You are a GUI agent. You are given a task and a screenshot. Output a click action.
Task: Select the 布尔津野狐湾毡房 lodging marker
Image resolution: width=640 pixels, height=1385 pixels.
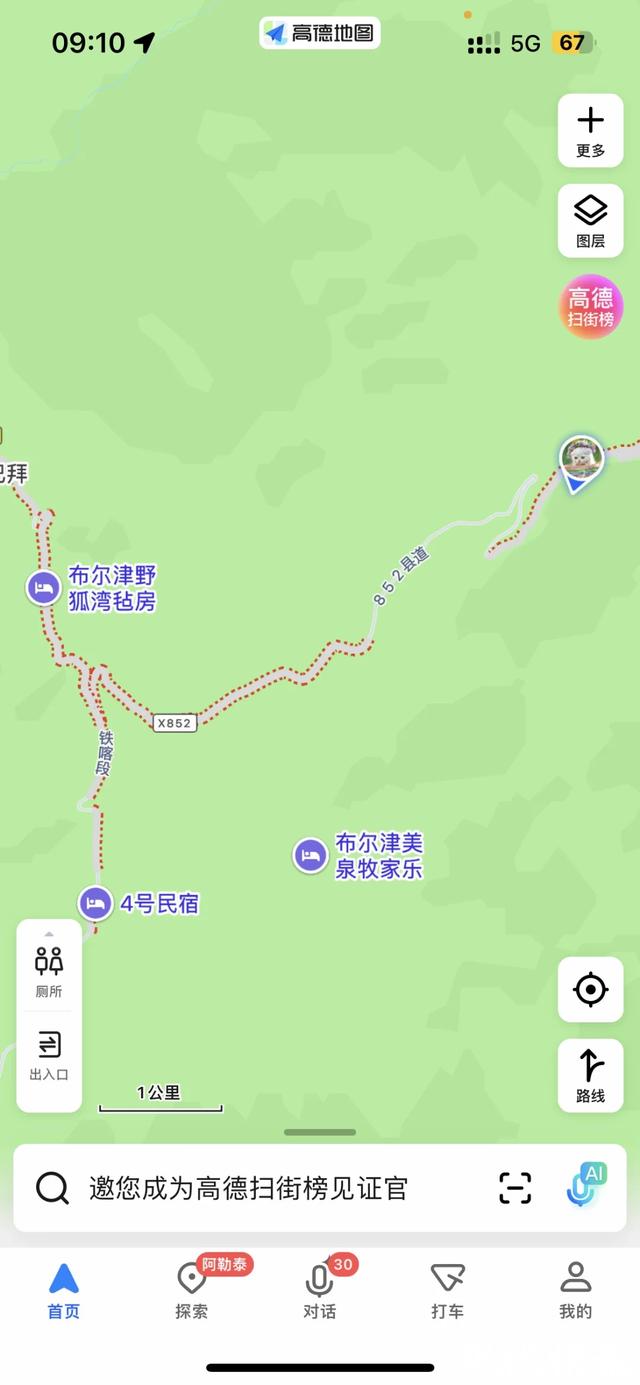[43, 588]
